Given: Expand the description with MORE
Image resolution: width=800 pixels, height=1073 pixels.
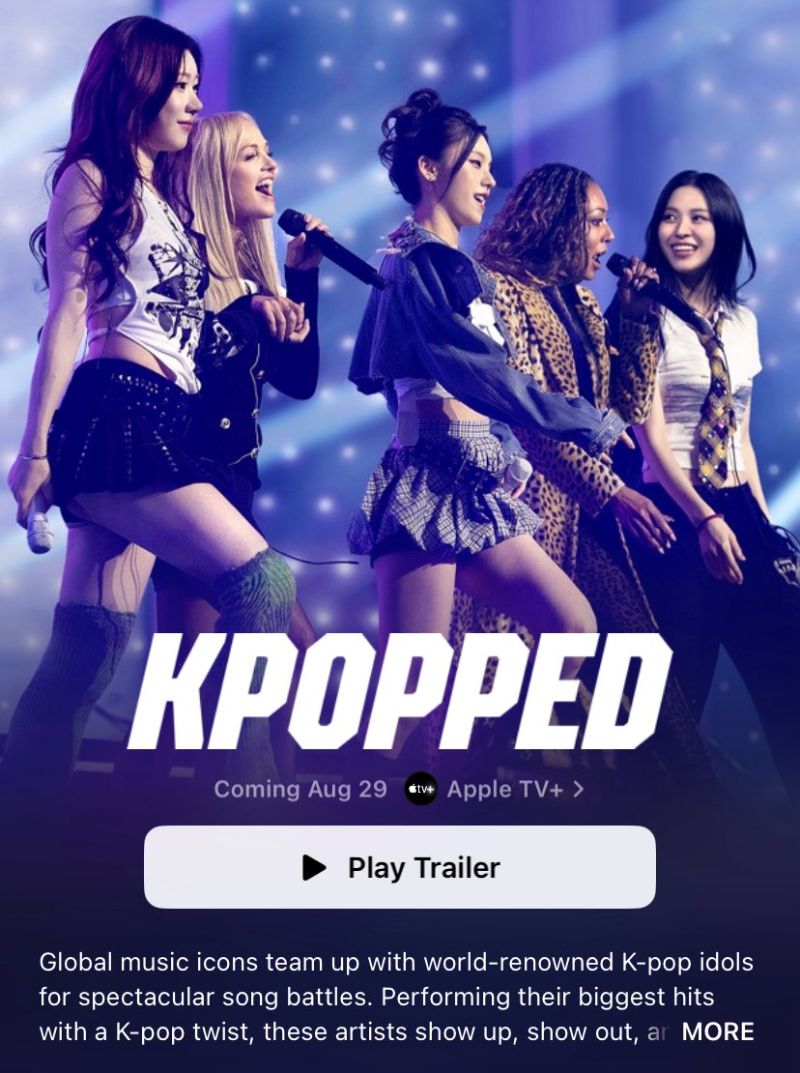Looking at the screenshot, I should coord(717,1032).
